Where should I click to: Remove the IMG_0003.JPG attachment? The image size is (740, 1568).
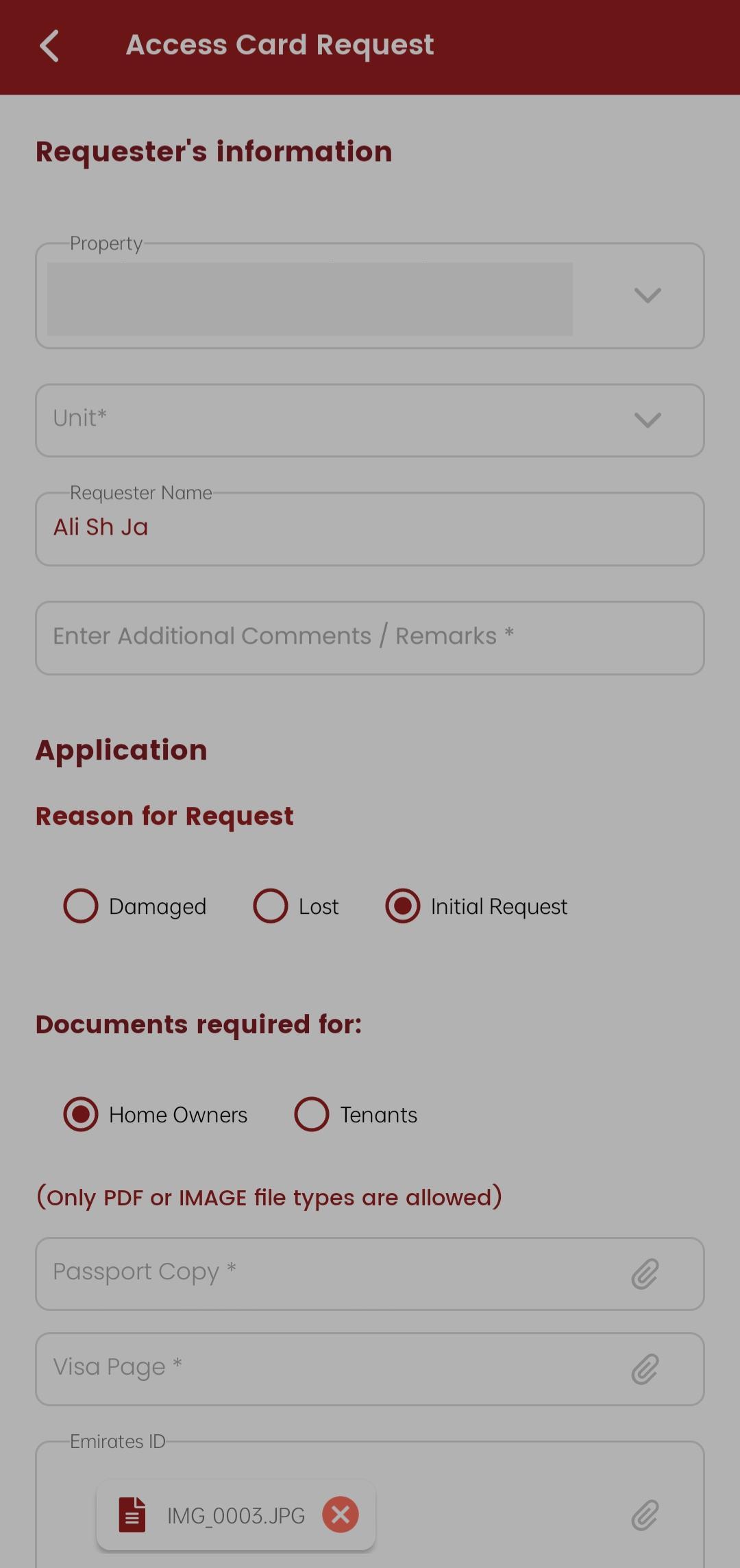pos(341,1515)
